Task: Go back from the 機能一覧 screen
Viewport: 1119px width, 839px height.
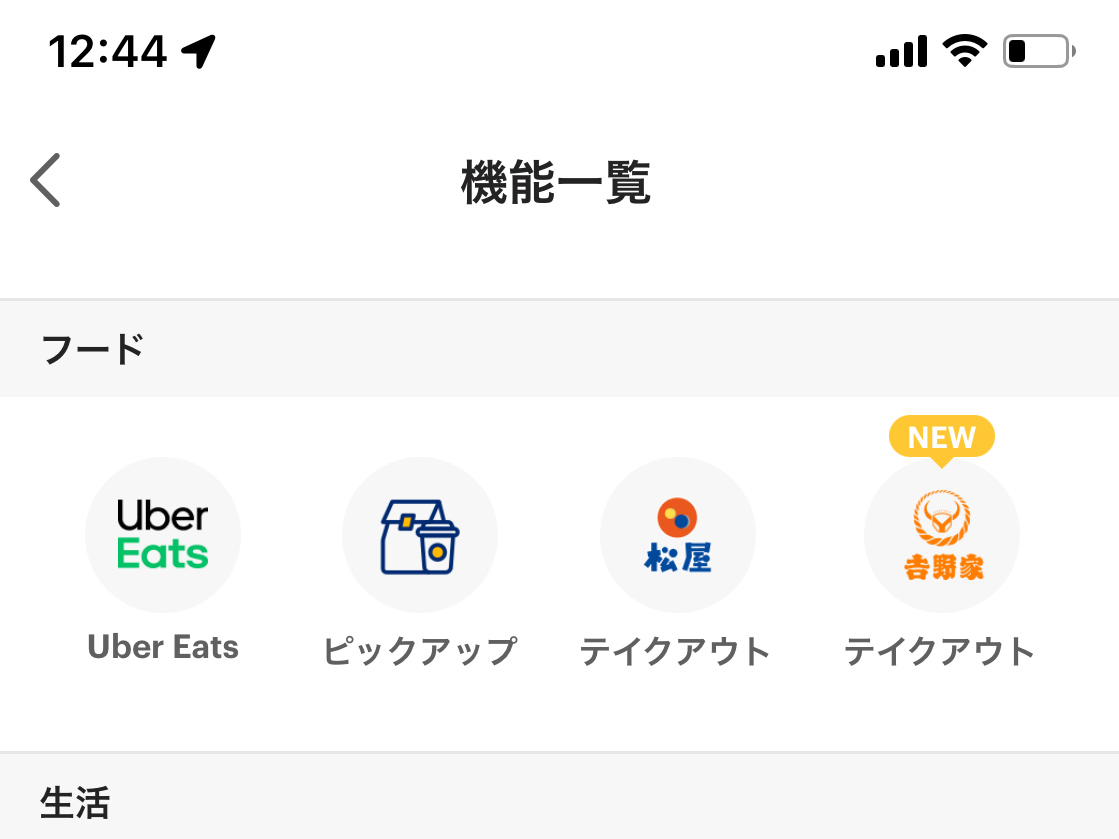Action: [x=46, y=181]
